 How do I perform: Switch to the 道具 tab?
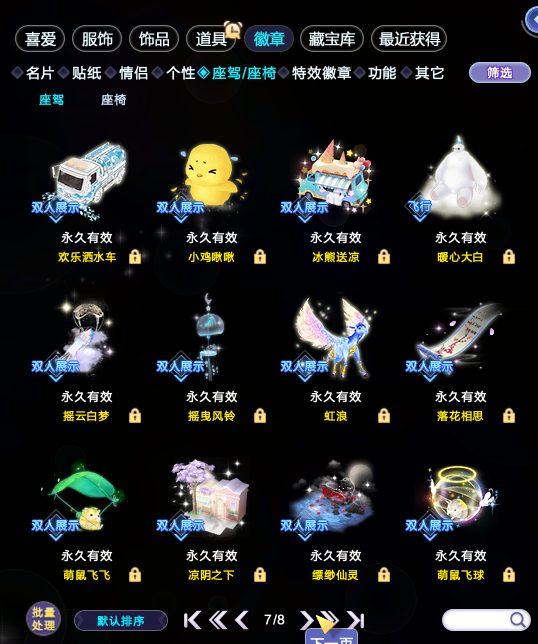(x=211, y=39)
